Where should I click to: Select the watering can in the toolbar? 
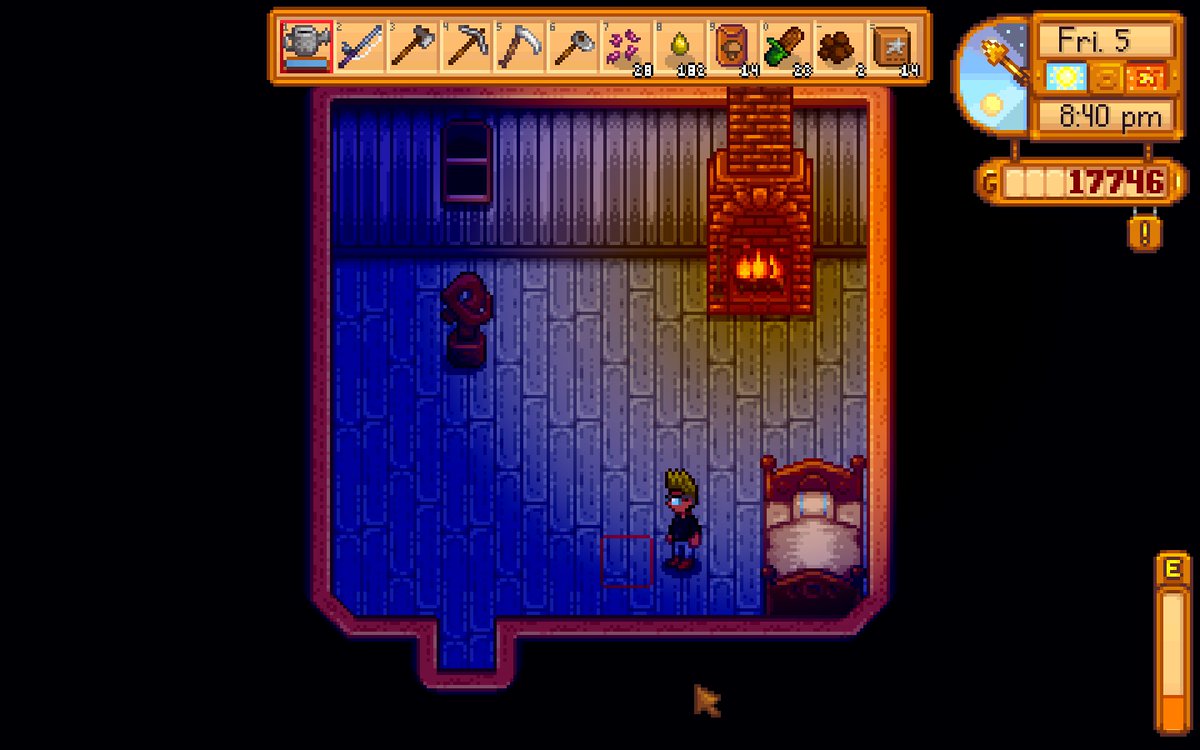pyautogui.click(x=306, y=46)
